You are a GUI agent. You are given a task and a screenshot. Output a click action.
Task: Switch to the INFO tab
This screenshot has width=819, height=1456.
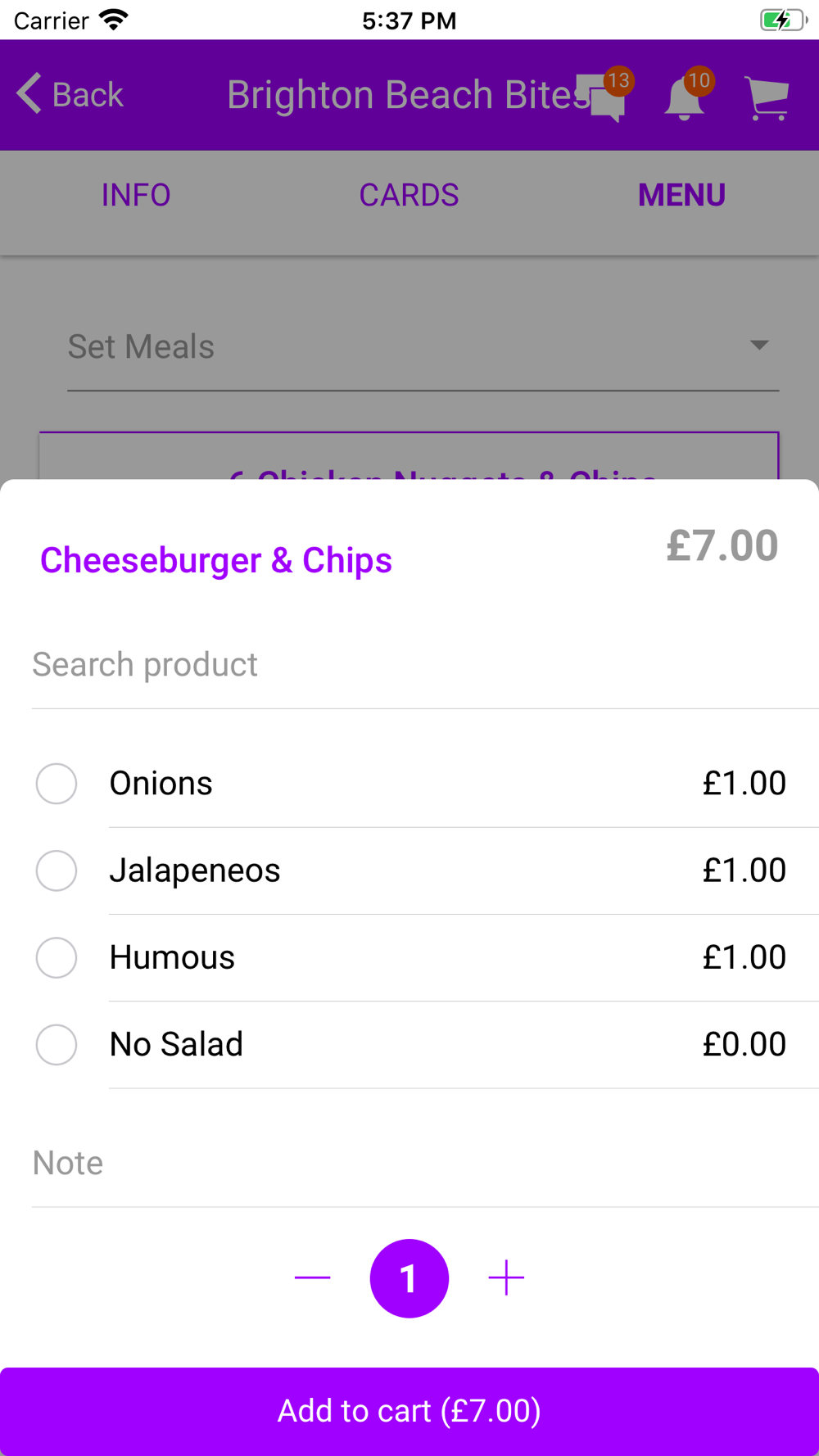pyautogui.click(x=136, y=195)
